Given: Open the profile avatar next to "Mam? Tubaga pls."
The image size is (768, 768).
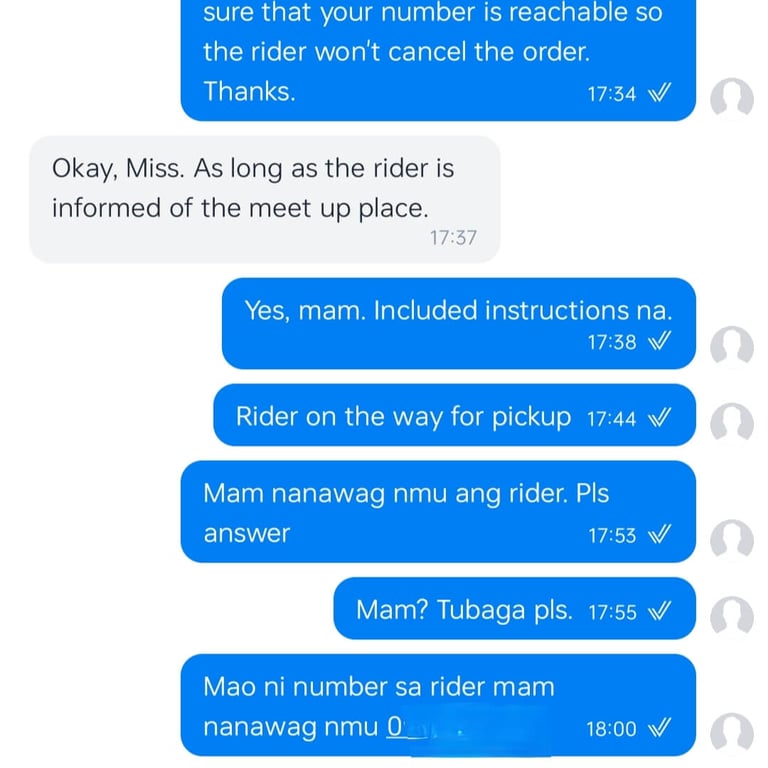Looking at the screenshot, I should tap(731, 616).
